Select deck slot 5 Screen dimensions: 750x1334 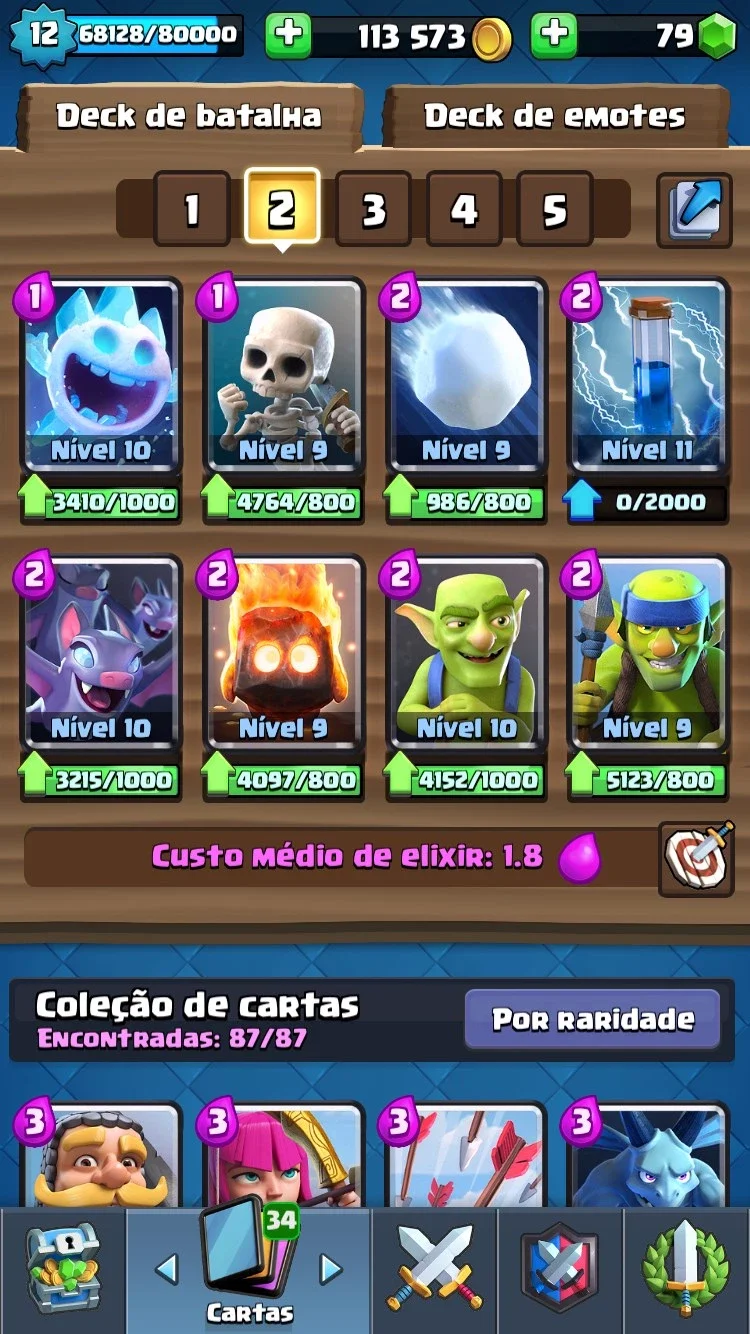pos(555,209)
